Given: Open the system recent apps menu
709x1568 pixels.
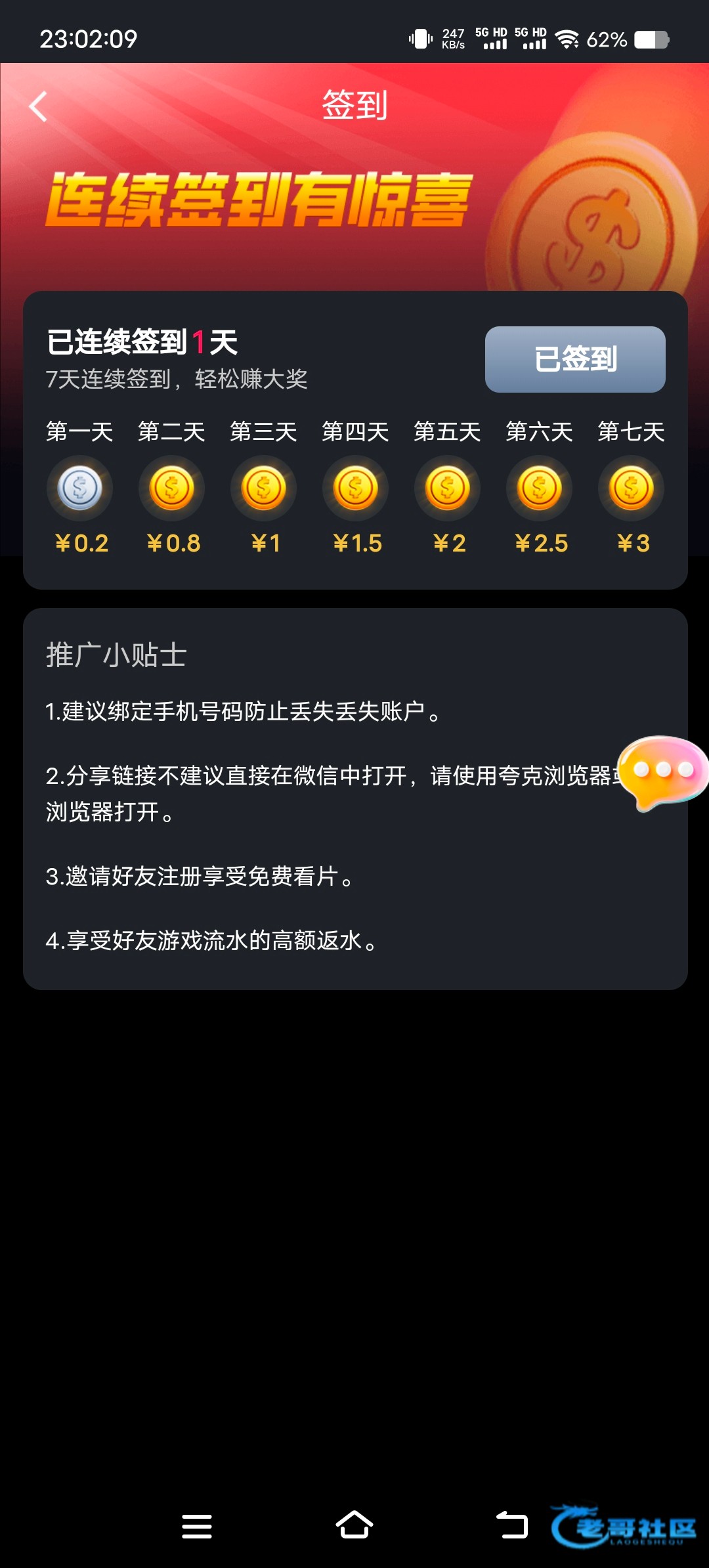Looking at the screenshot, I should pyautogui.click(x=197, y=1526).
